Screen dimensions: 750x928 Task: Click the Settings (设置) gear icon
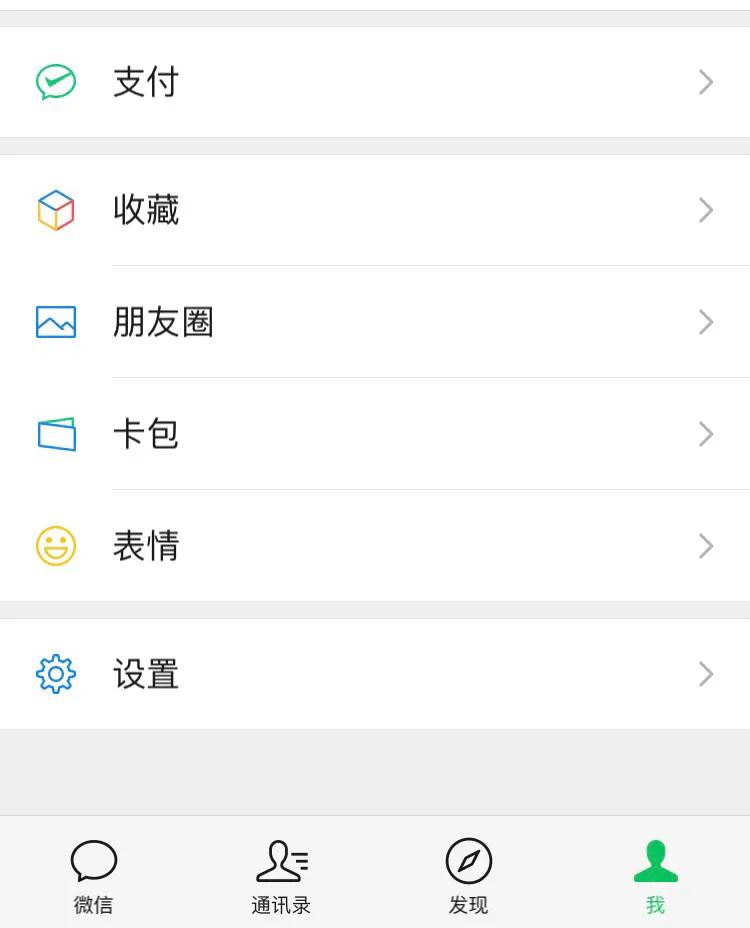point(56,674)
